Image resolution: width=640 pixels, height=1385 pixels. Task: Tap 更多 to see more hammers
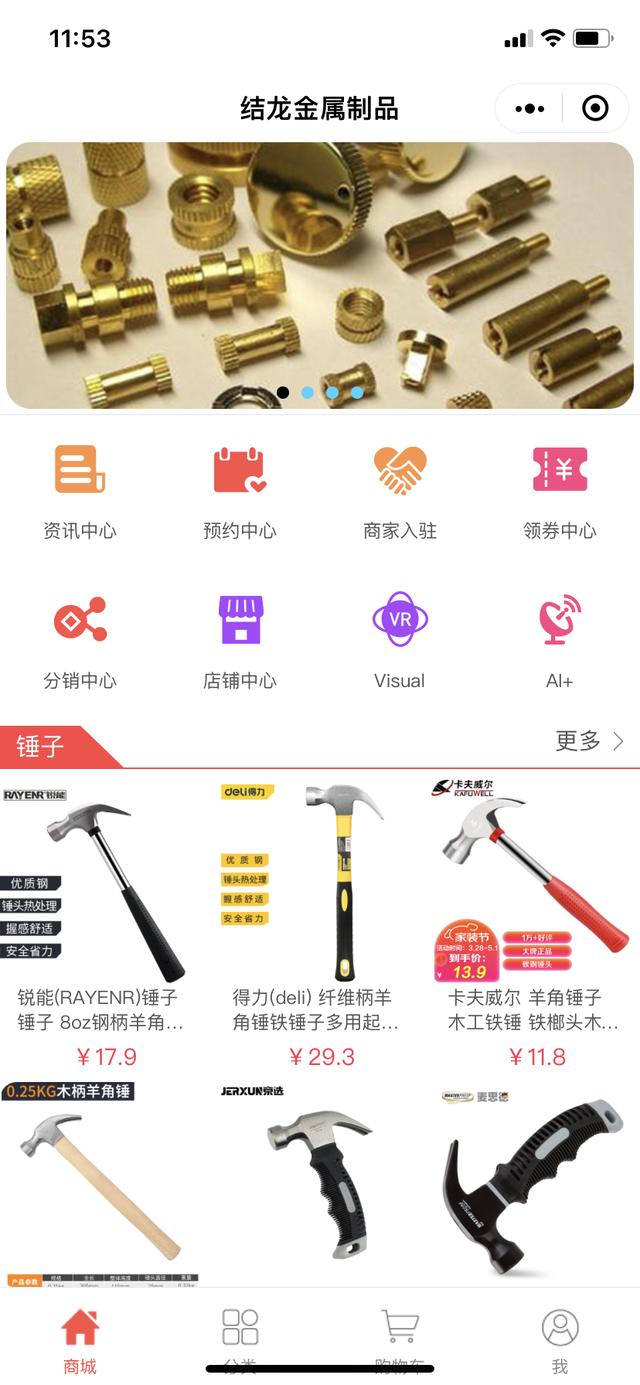pos(589,741)
